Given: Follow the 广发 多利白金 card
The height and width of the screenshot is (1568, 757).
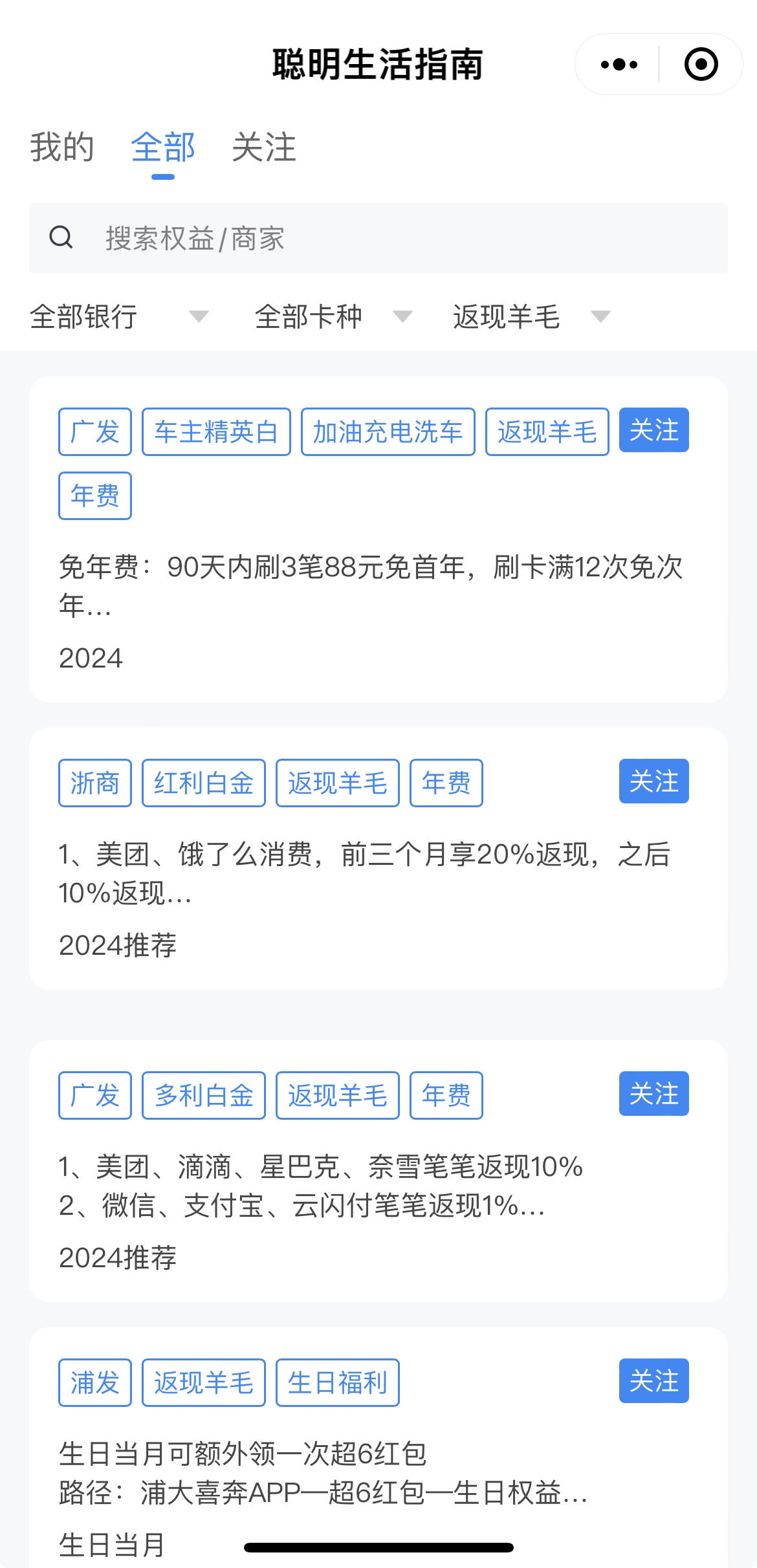Looking at the screenshot, I should [x=653, y=1094].
